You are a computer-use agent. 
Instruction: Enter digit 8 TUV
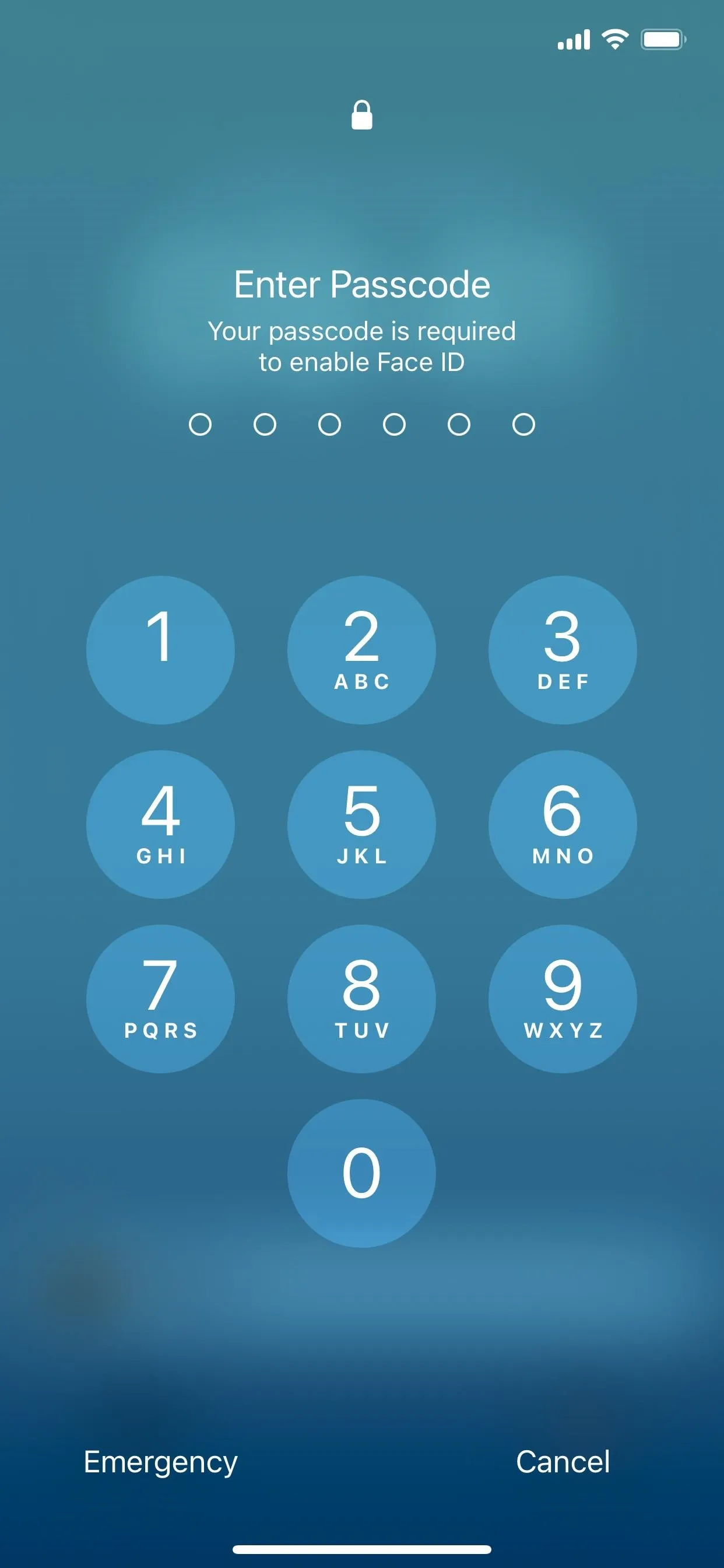361,999
